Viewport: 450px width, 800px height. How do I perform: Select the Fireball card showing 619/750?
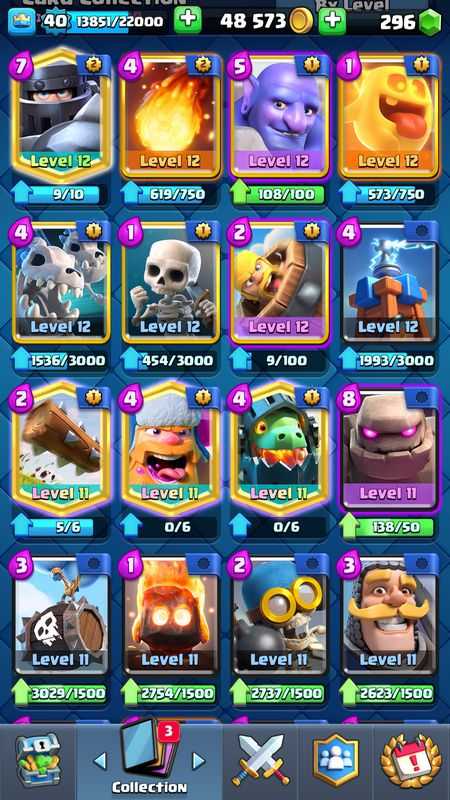[170, 115]
